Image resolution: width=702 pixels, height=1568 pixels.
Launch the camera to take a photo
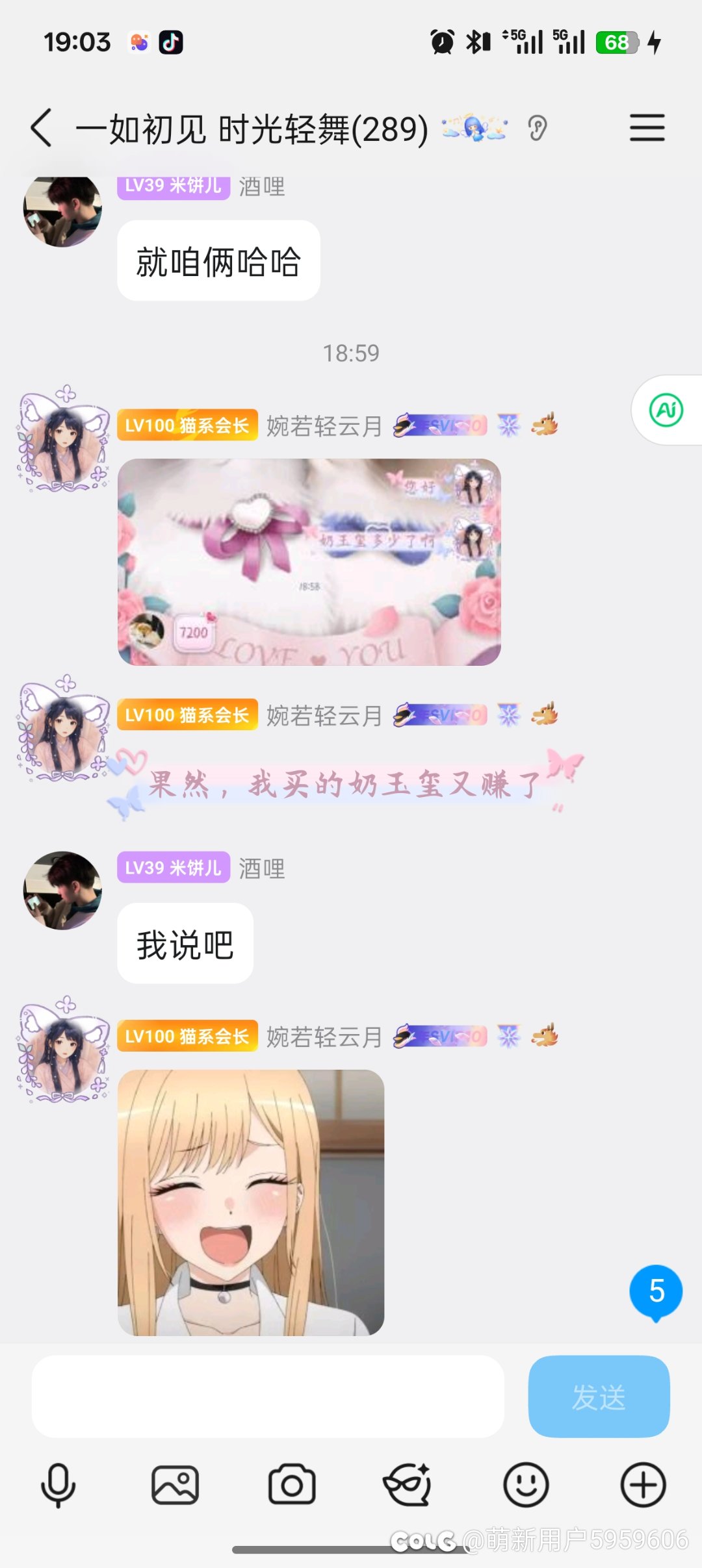point(292,1485)
